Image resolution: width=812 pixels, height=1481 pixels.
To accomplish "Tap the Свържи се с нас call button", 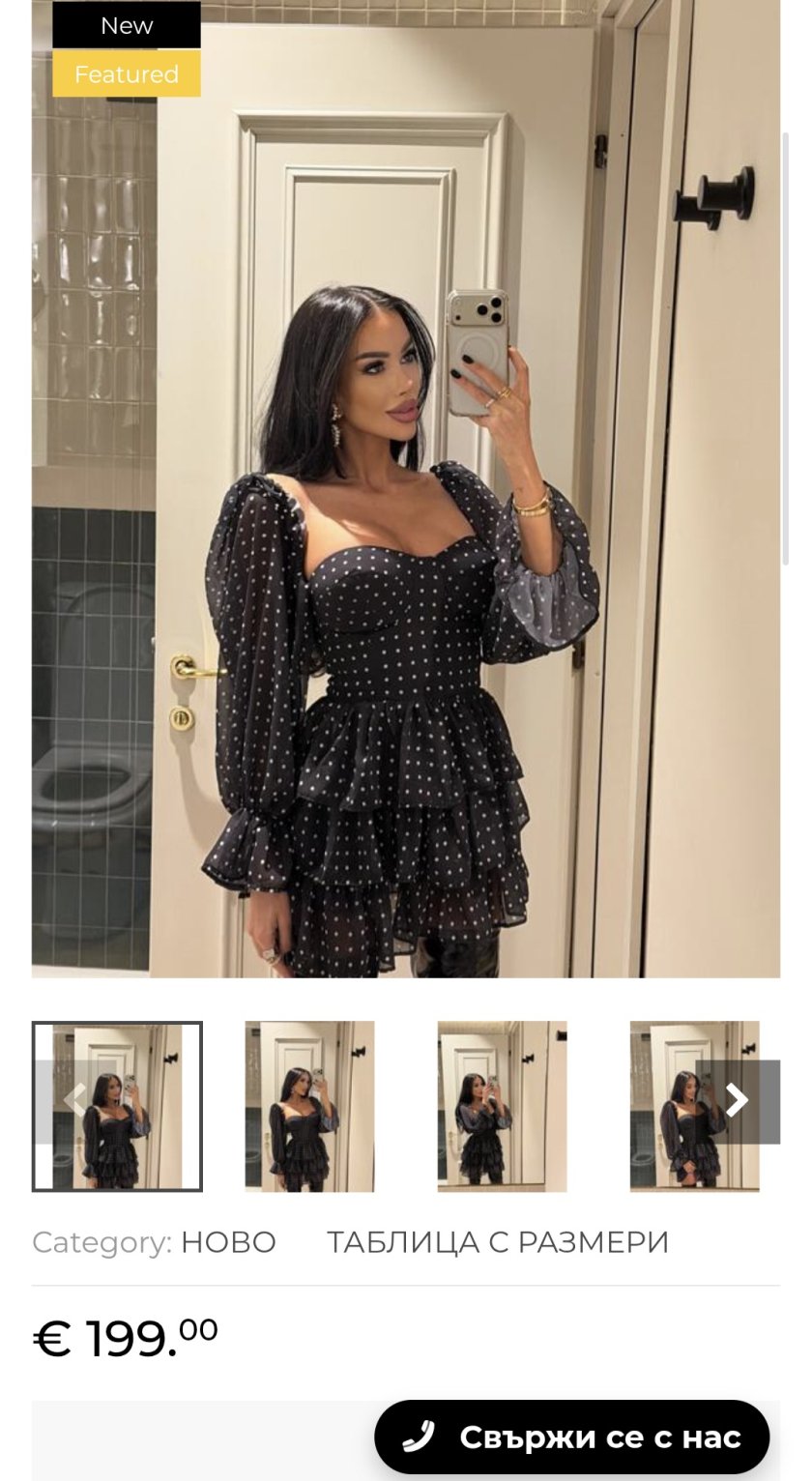I will (572, 1437).
